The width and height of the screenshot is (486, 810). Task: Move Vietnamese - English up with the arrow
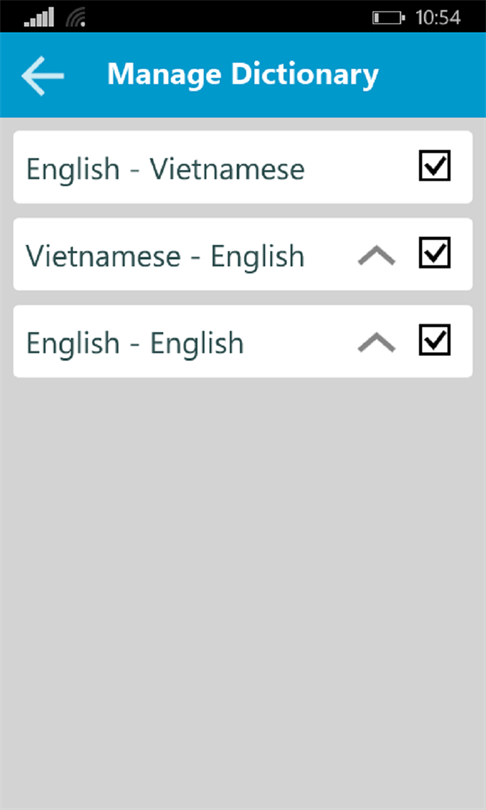[x=377, y=256]
